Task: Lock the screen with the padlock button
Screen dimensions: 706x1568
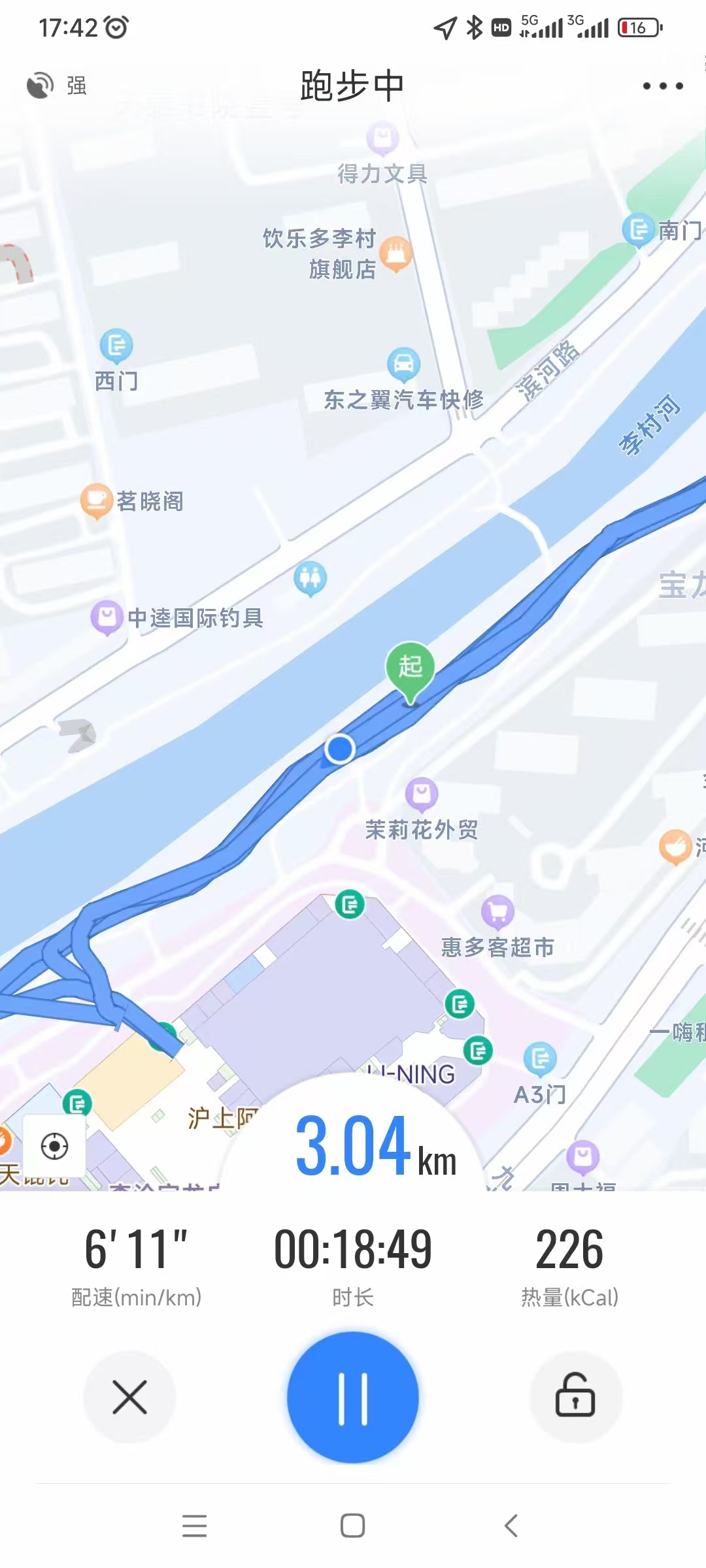Action: click(575, 1397)
